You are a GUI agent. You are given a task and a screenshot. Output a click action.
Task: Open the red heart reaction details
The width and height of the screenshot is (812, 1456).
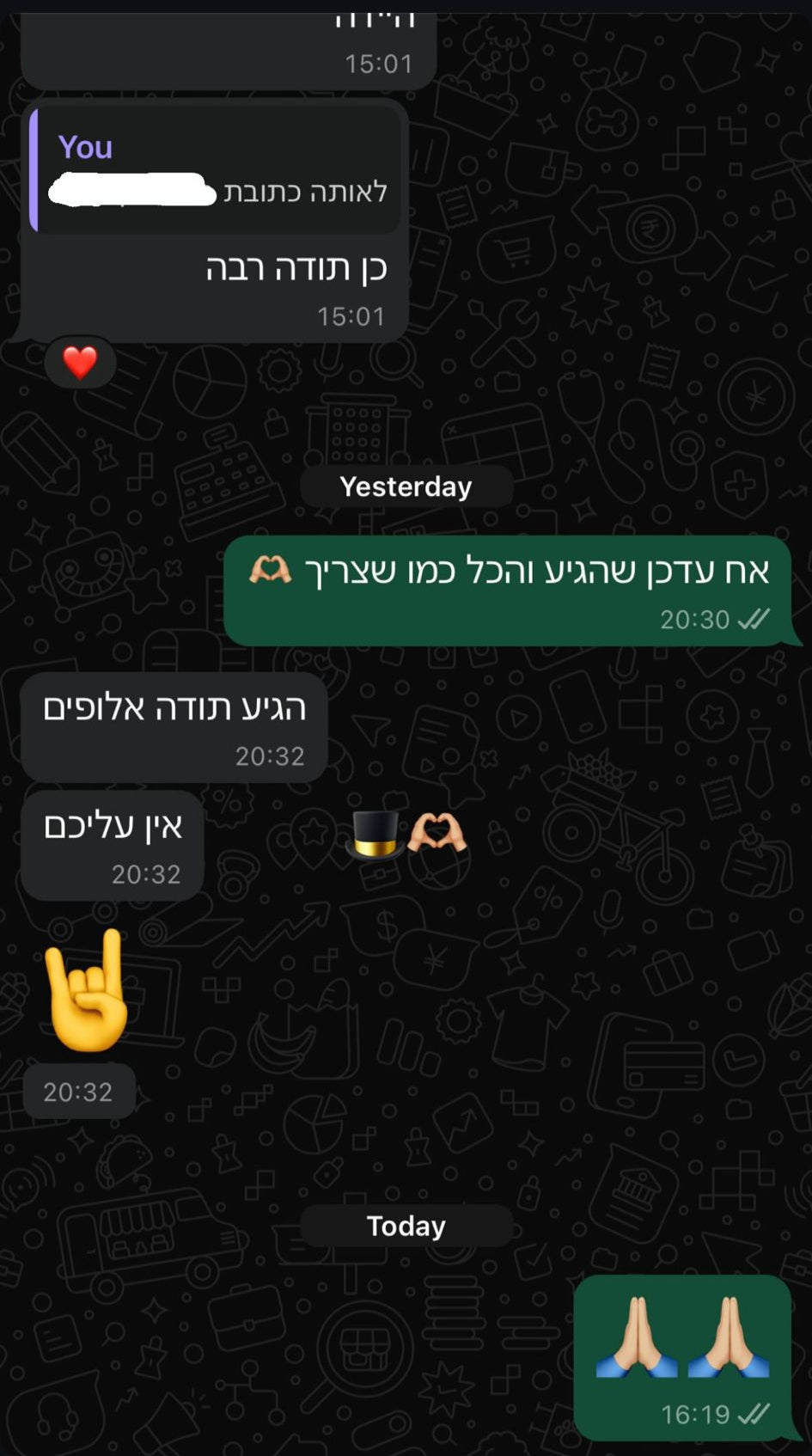coord(80,363)
